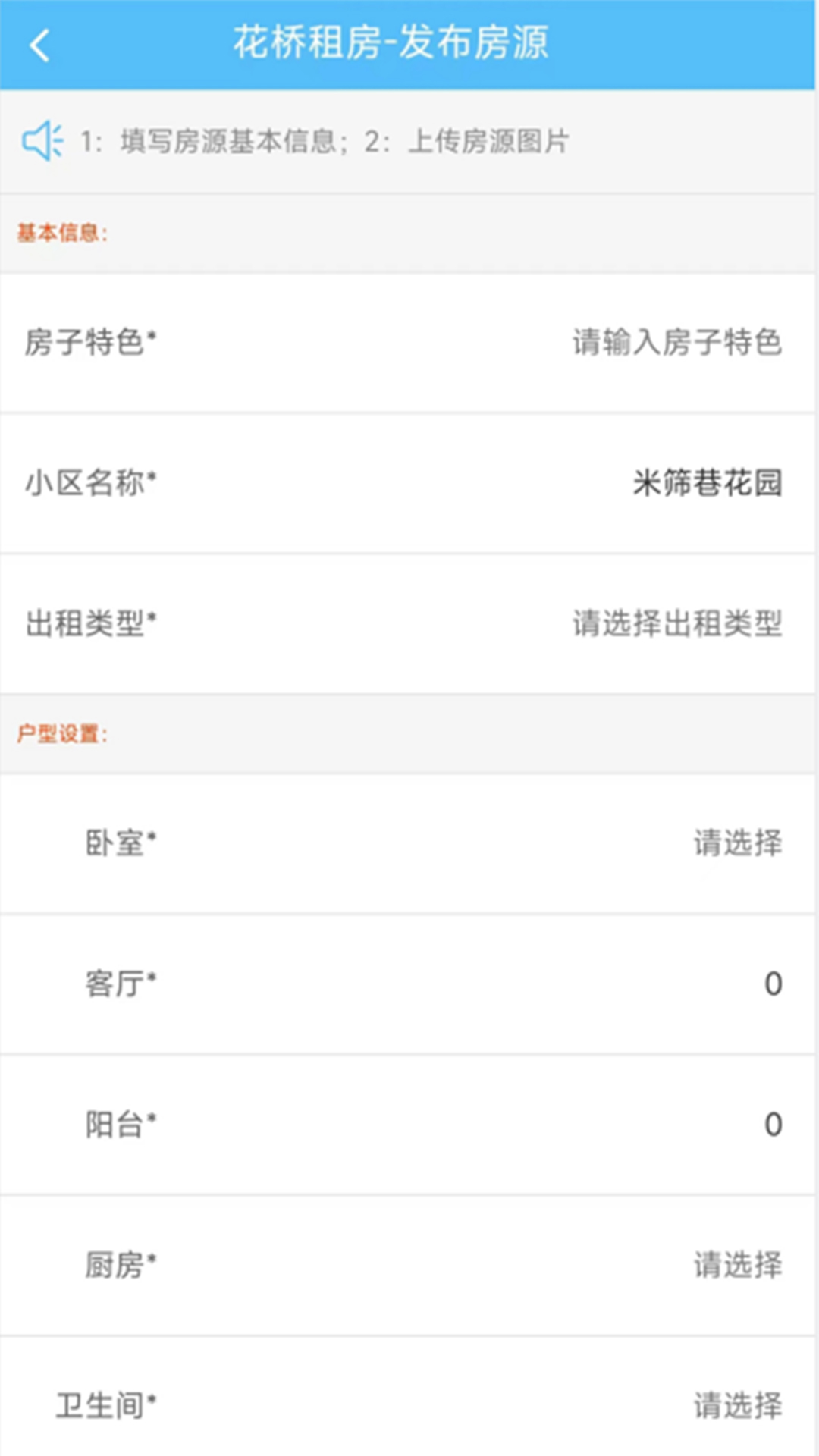Tap the back arrow in the title bar
This screenshot has height=1456, width=819.
tap(39, 45)
